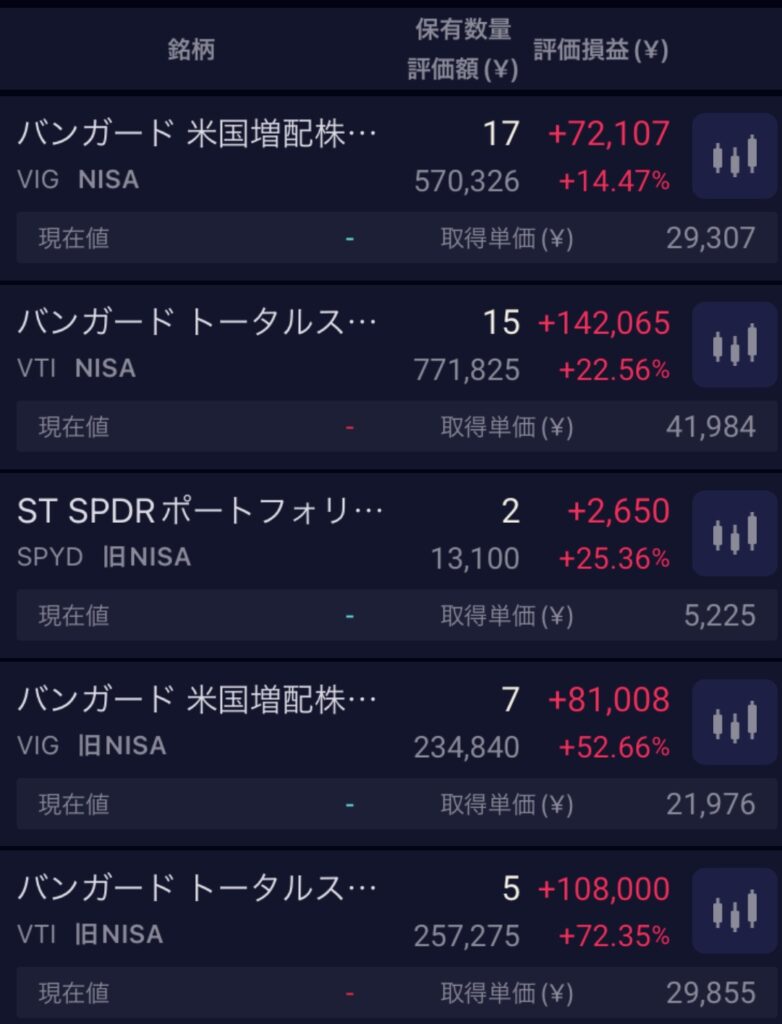782x1024 pixels.
Task: Tap the chart icon for VTI 旧NISA
Action: [734, 910]
